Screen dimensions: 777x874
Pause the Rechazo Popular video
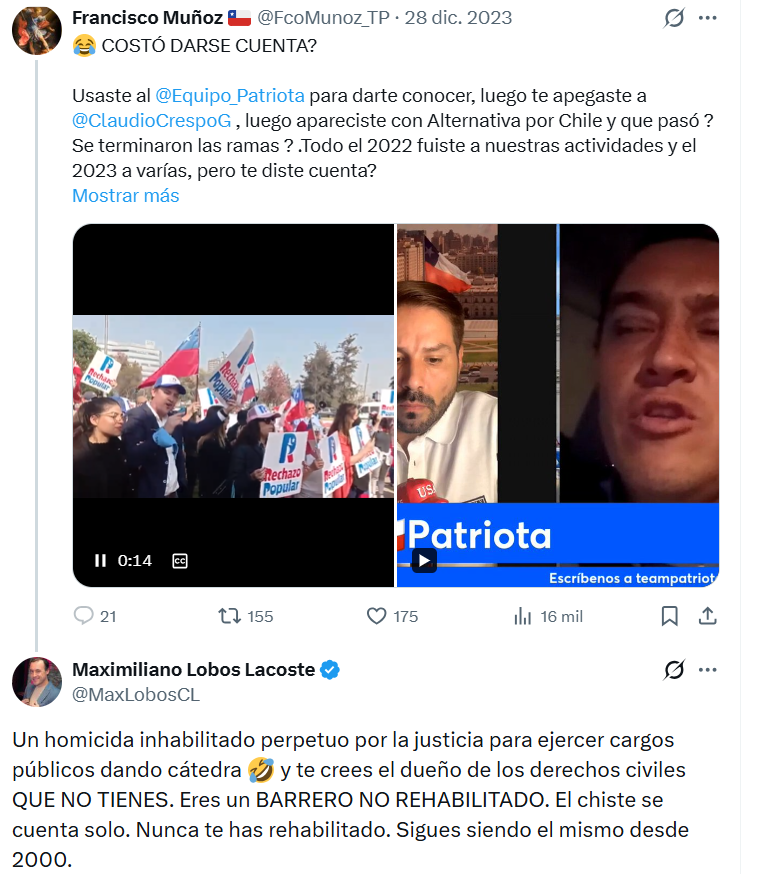[100, 561]
